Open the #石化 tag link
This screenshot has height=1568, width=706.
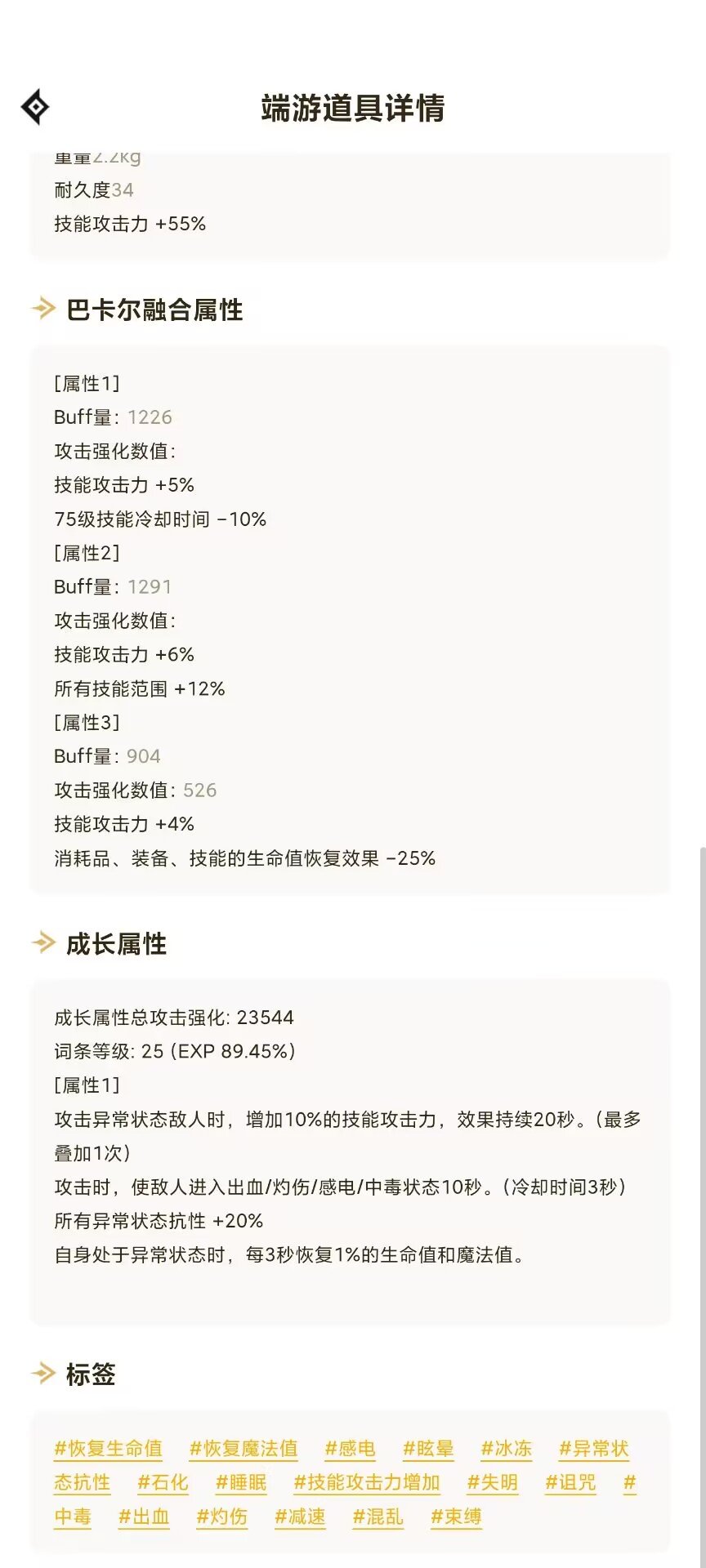(x=163, y=1482)
